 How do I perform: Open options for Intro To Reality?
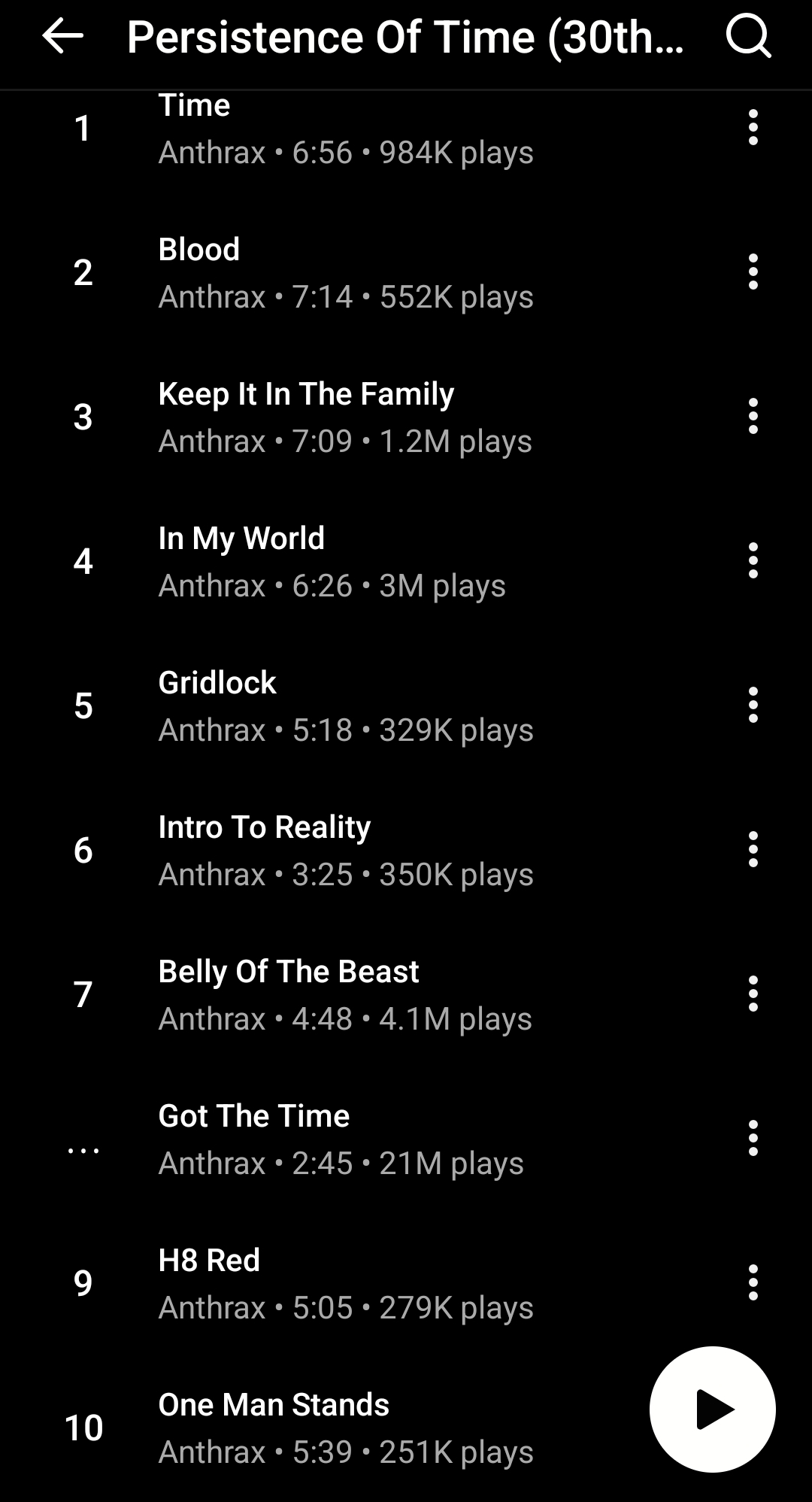point(753,850)
